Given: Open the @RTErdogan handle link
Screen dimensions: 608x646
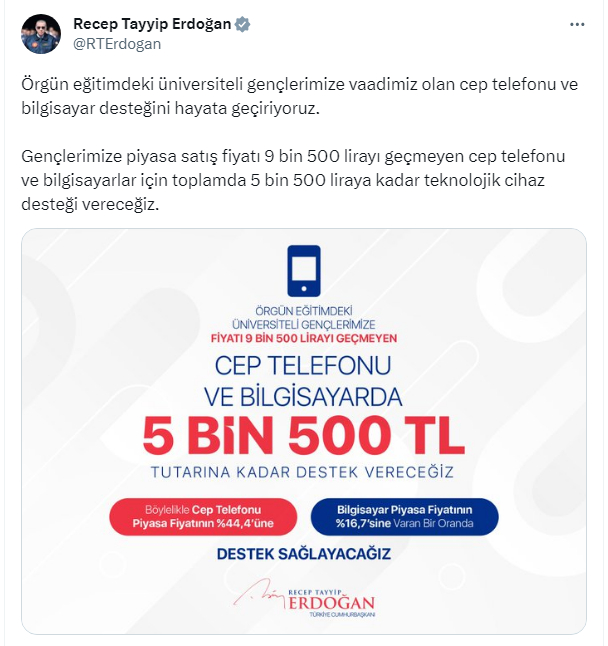Looking at the screenshot, I should pyautogui.click(x=117, y=44).
